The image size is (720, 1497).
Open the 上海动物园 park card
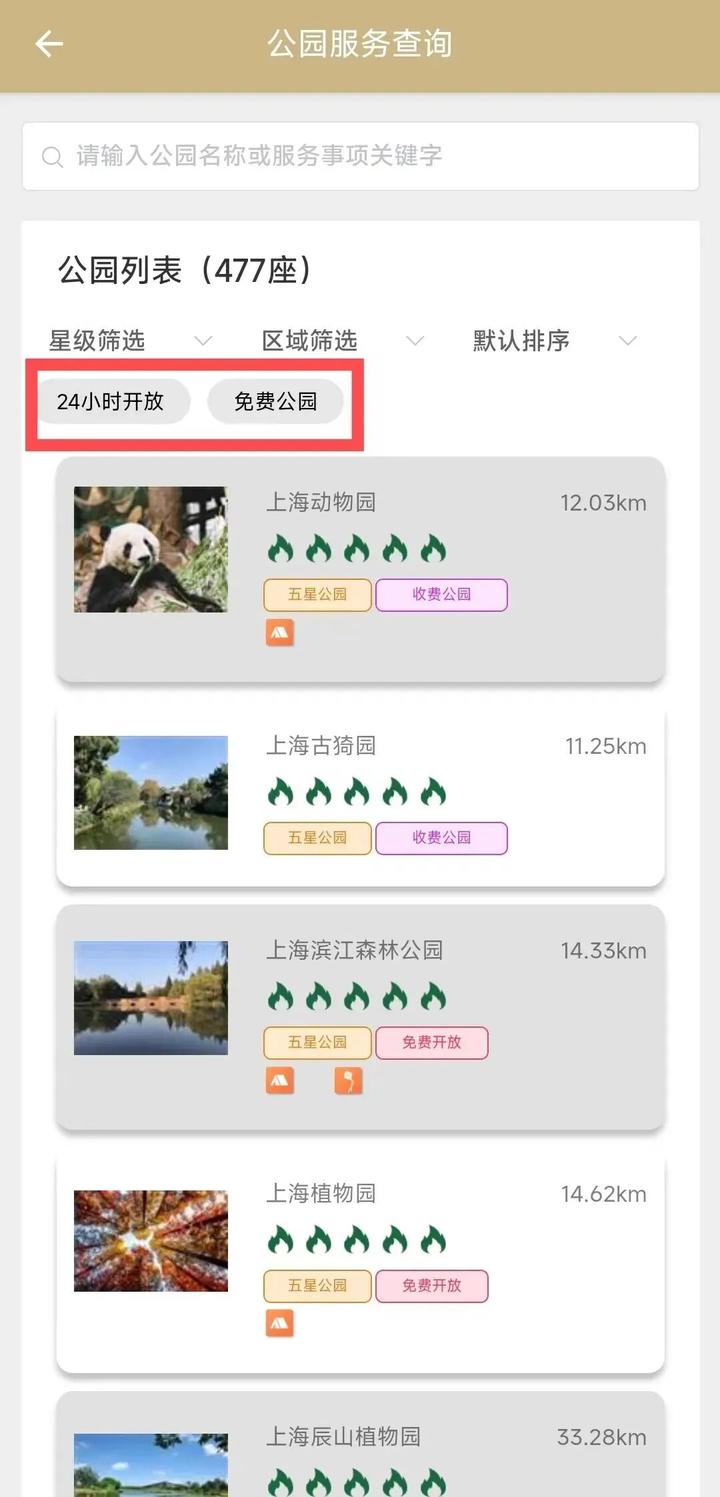tap(360, 569)
